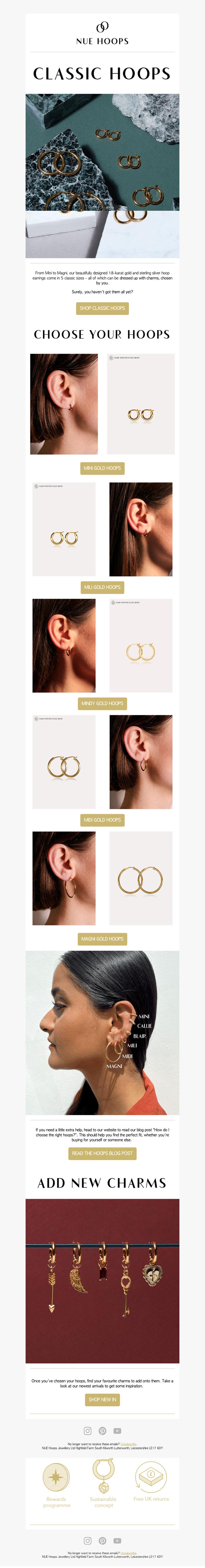Tap the Shop New In button
Image resolution: width=205 pixels, height=1568 pixels.
pyautogui.click(x=102, y=1399)
